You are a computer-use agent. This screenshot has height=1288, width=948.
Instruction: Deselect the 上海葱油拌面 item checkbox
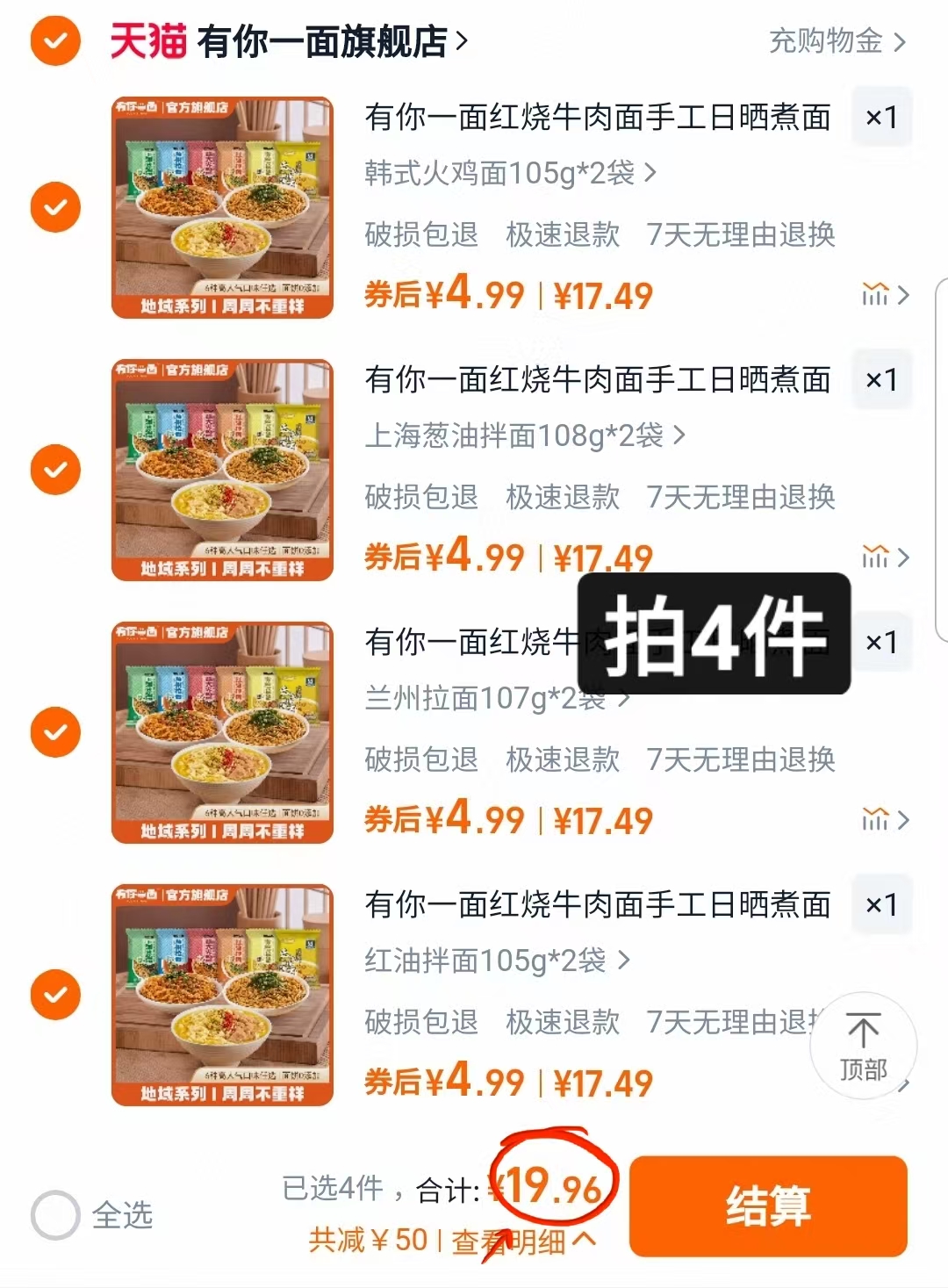[54, 469]
